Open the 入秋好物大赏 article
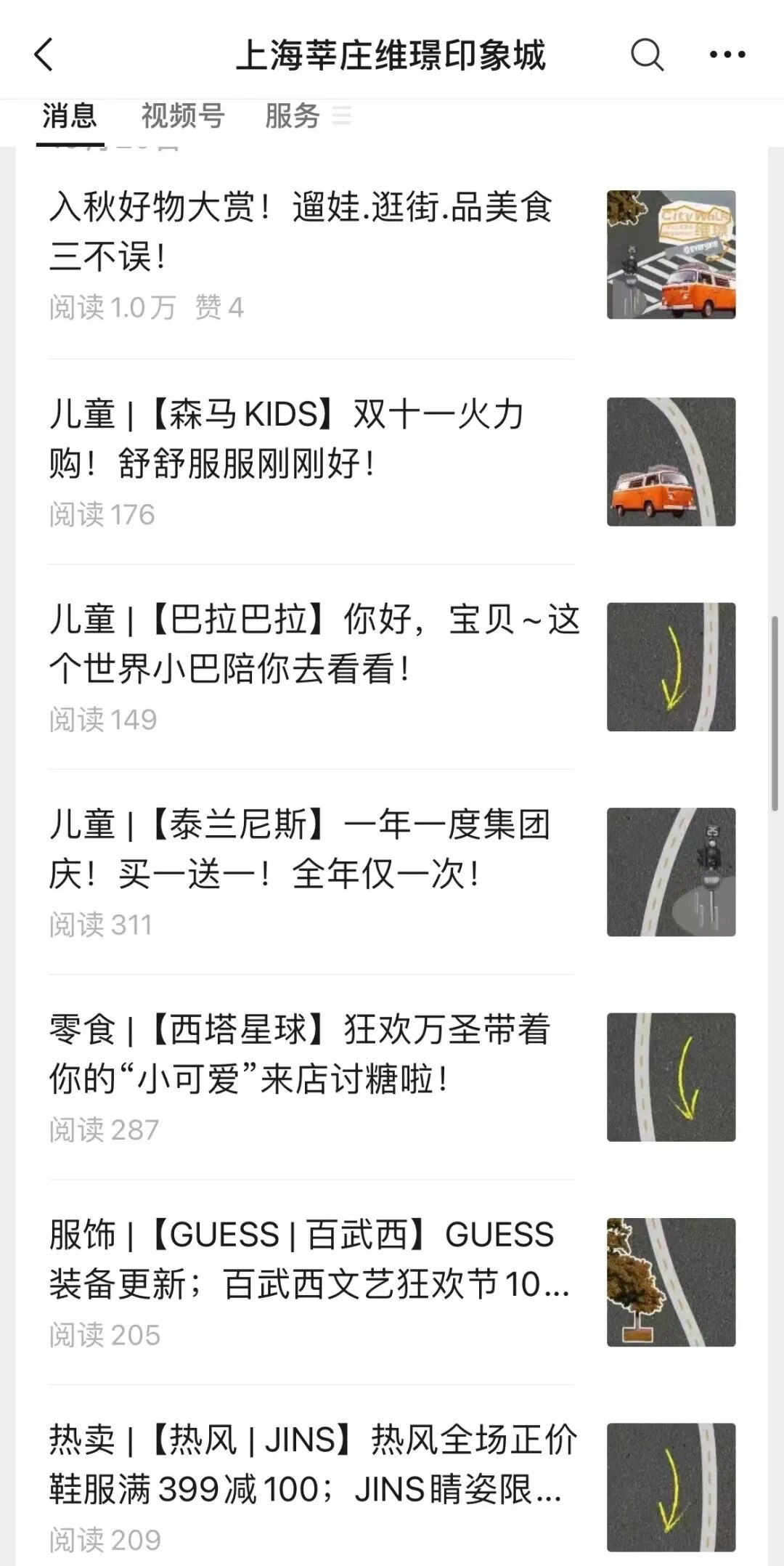Screen dimensions: 784x1566 coord(301,231)
